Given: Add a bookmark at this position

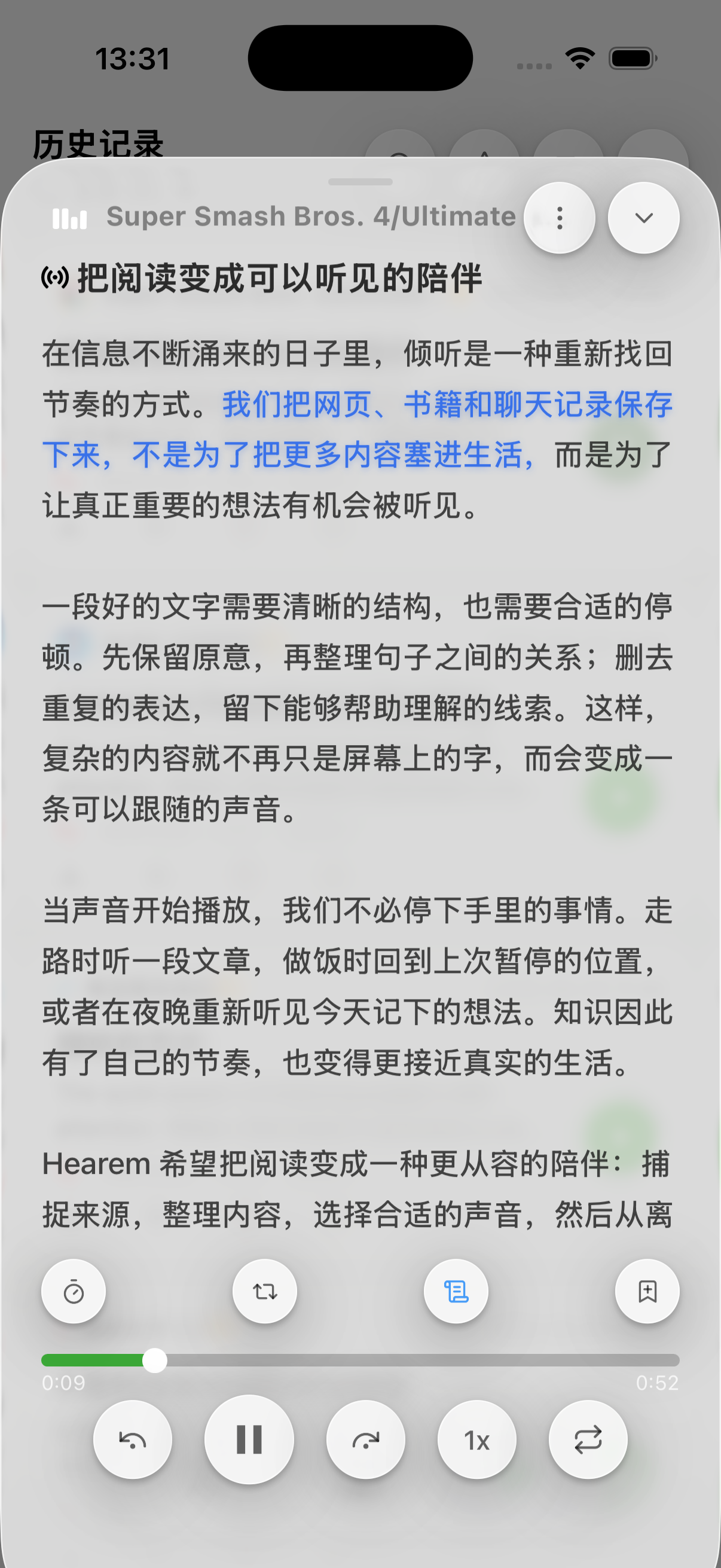Looking at the screenshot, I should (x=647, y=1291).
